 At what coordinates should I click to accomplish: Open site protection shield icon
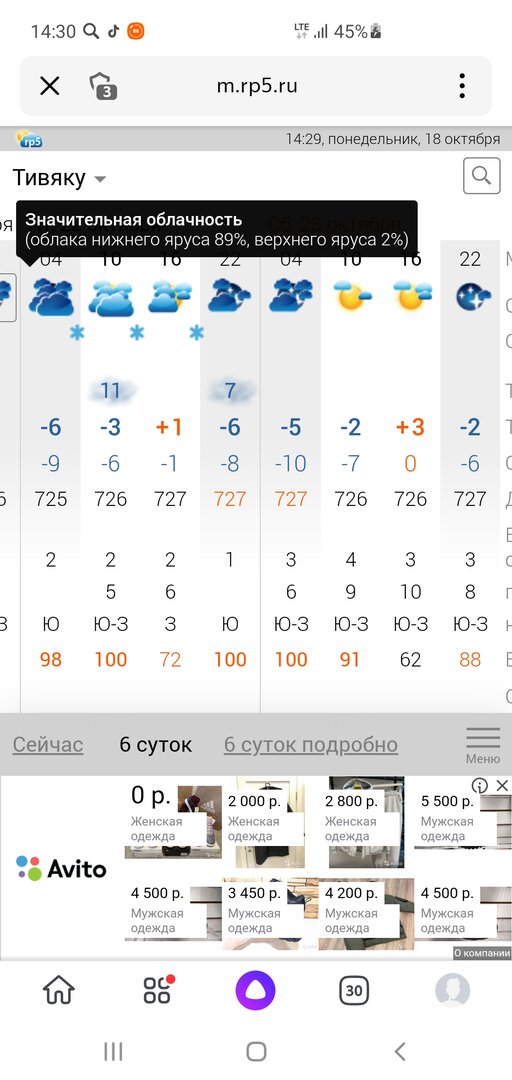pyautogui.click(x=103, y=87)
